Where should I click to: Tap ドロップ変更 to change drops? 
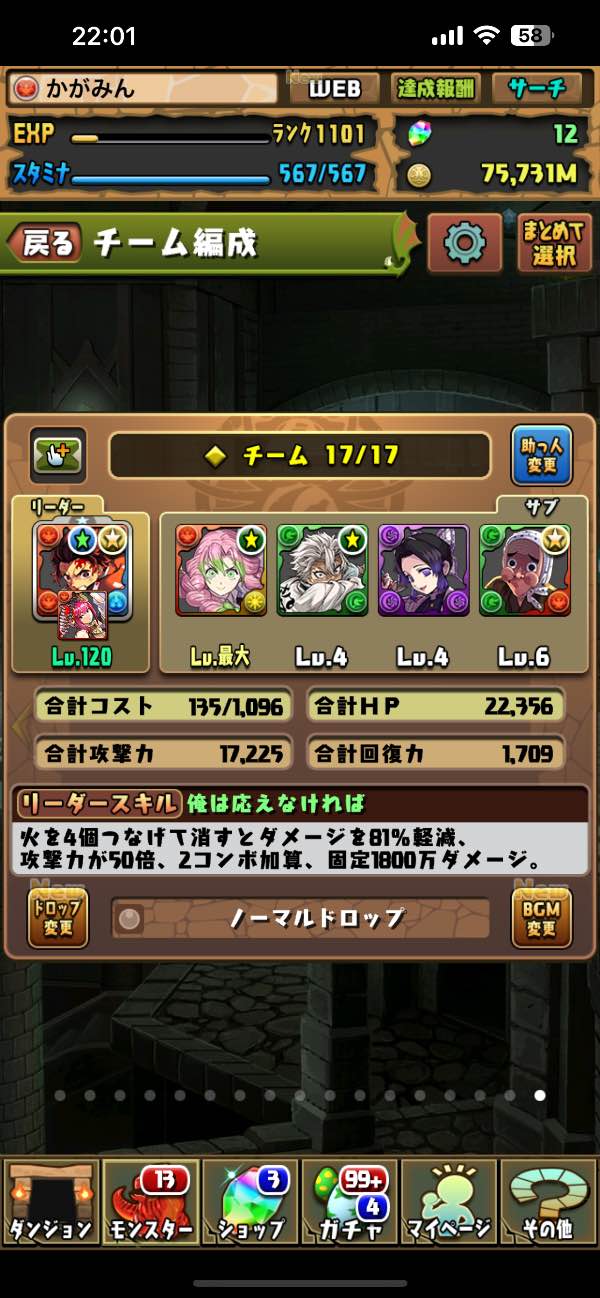(x=58, y=918)
